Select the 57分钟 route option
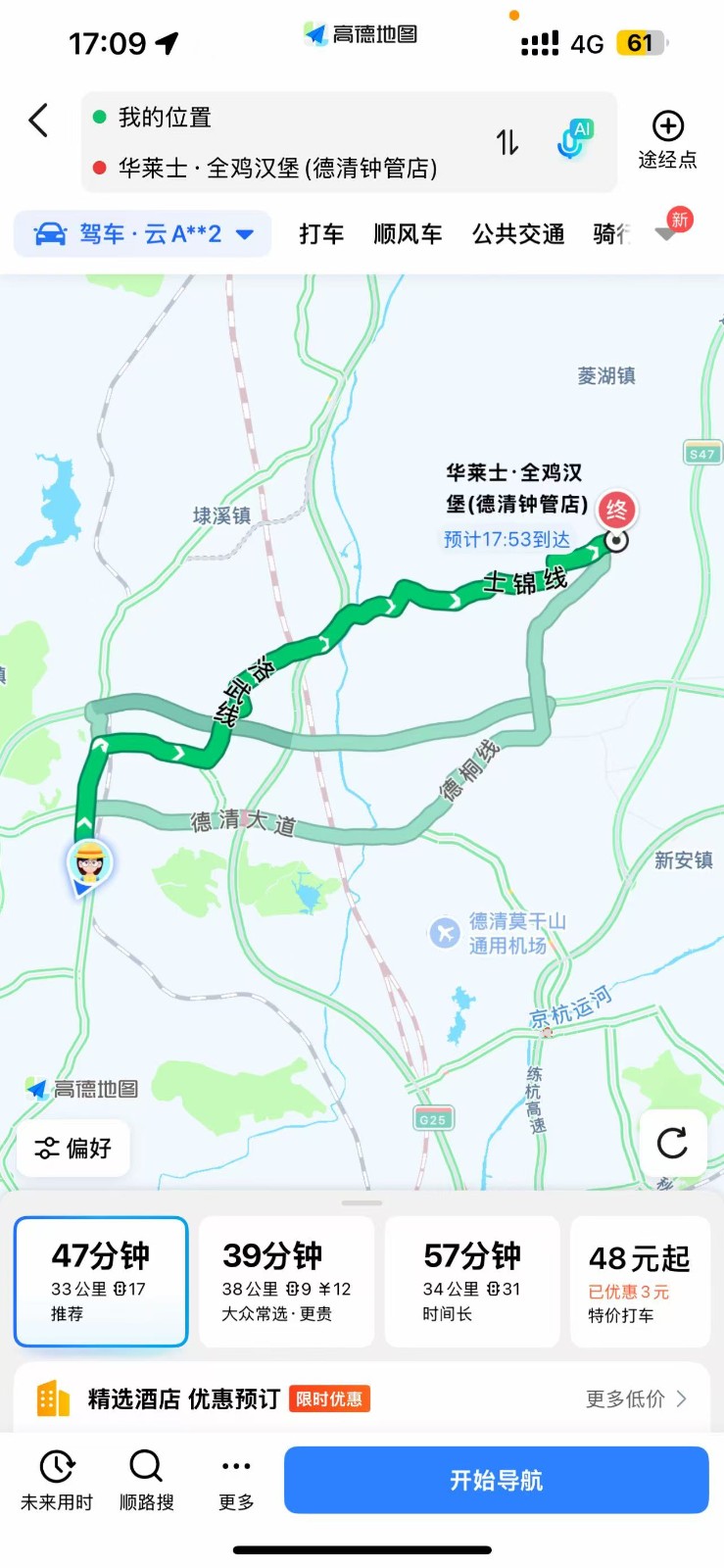The width and height of the screenshot is (724, 1568). (x=472, y=1281)
